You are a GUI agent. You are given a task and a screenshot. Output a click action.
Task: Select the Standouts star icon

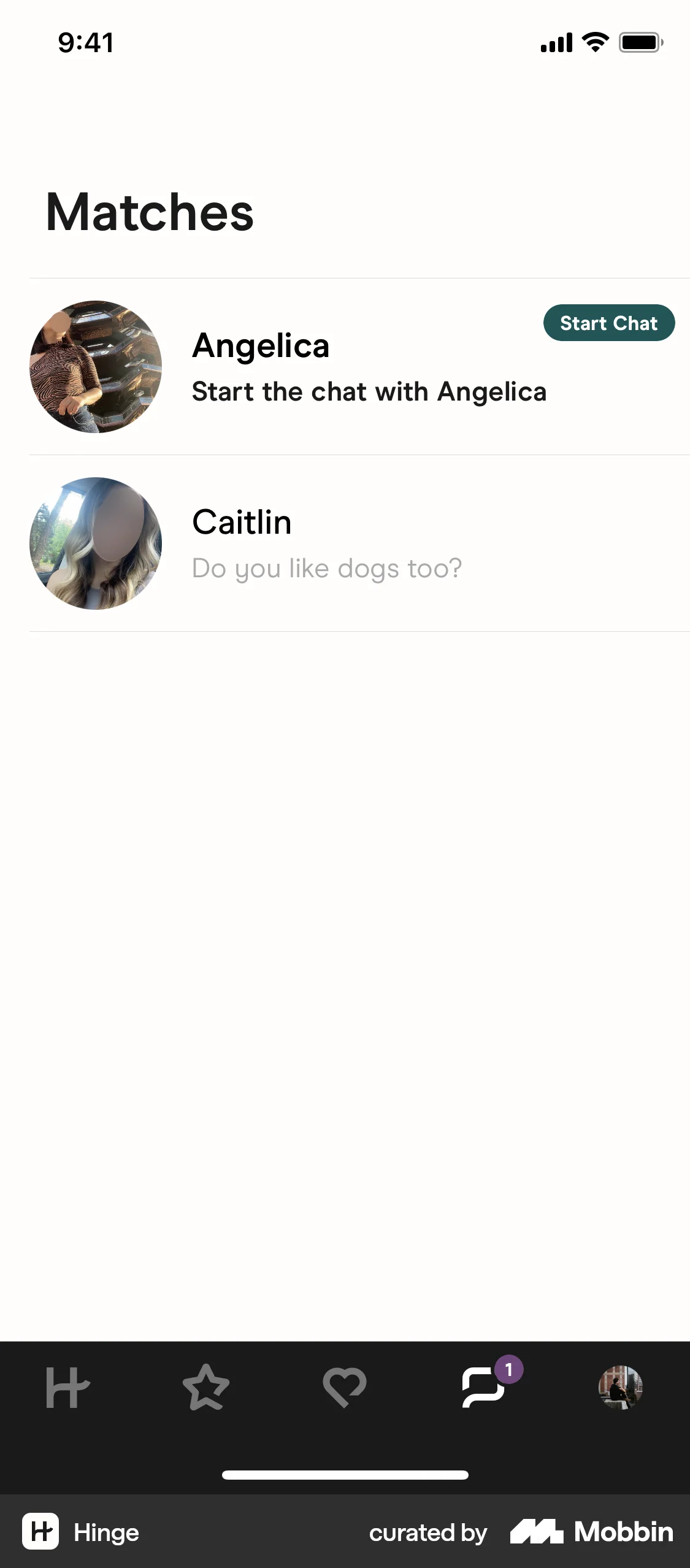pyautogui.click(x=207, y=1388)
